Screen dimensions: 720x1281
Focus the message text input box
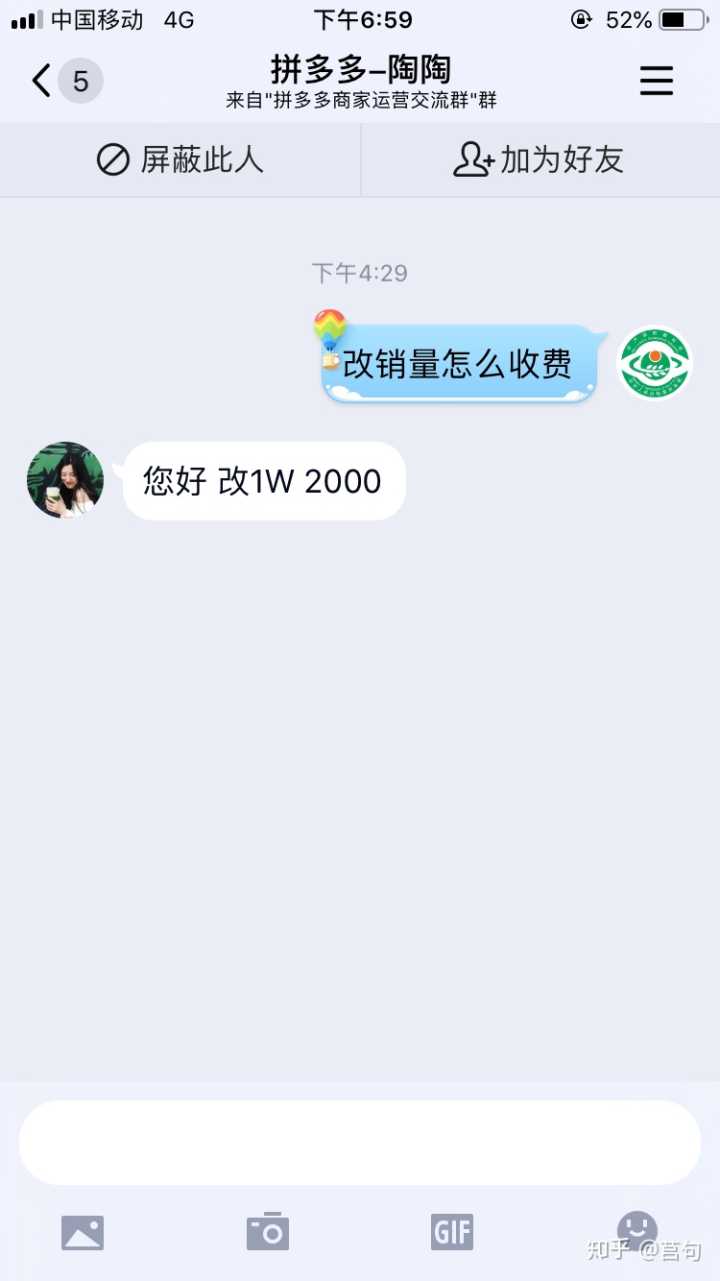pos(360,1143)
